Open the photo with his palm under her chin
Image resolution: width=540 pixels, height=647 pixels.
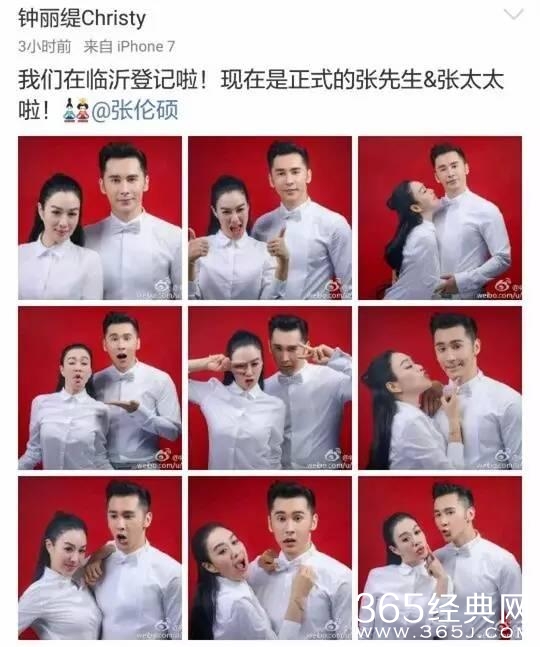pos(100,388)
